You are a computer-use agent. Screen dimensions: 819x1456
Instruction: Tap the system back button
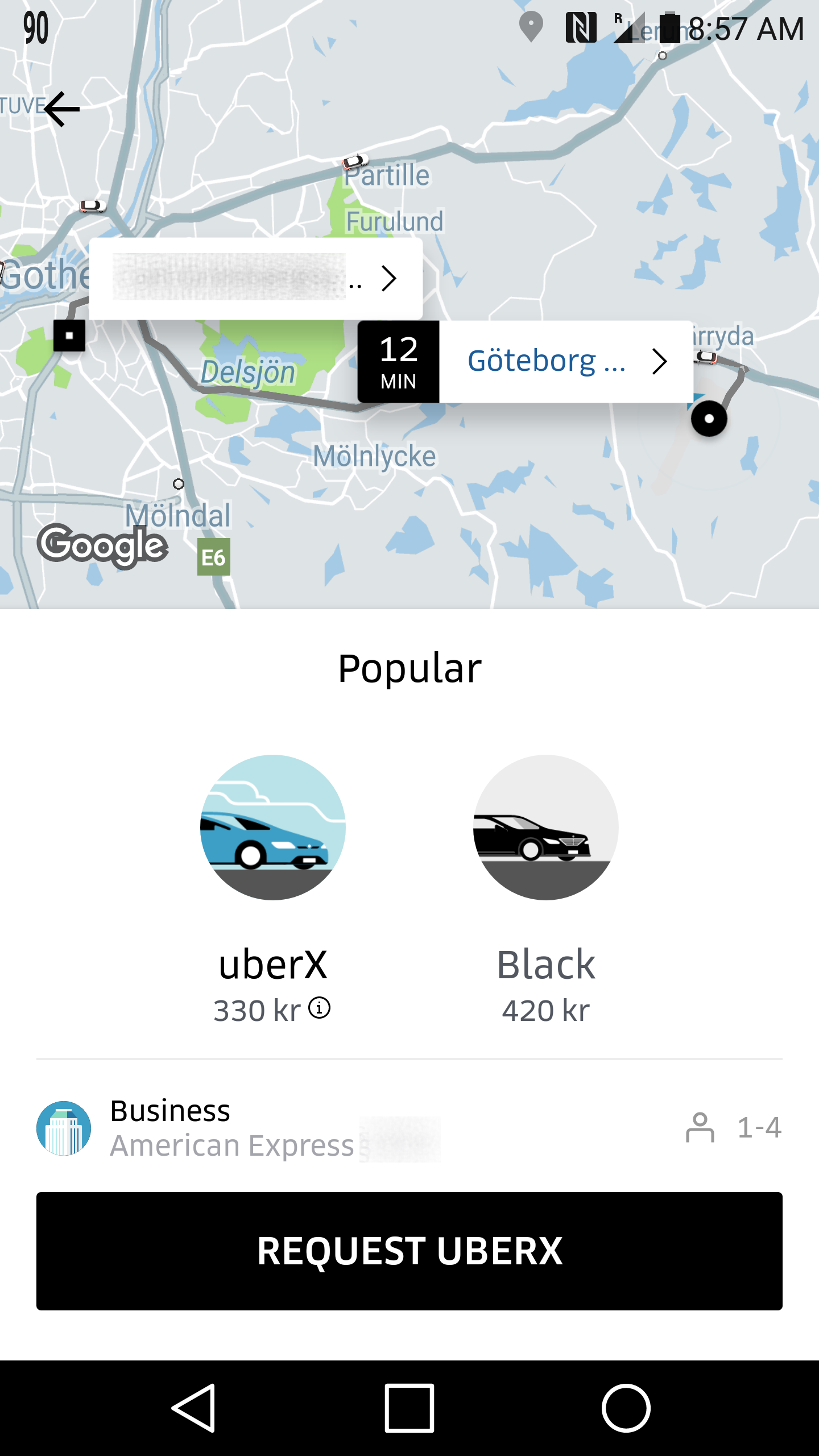click(193, 1408)
